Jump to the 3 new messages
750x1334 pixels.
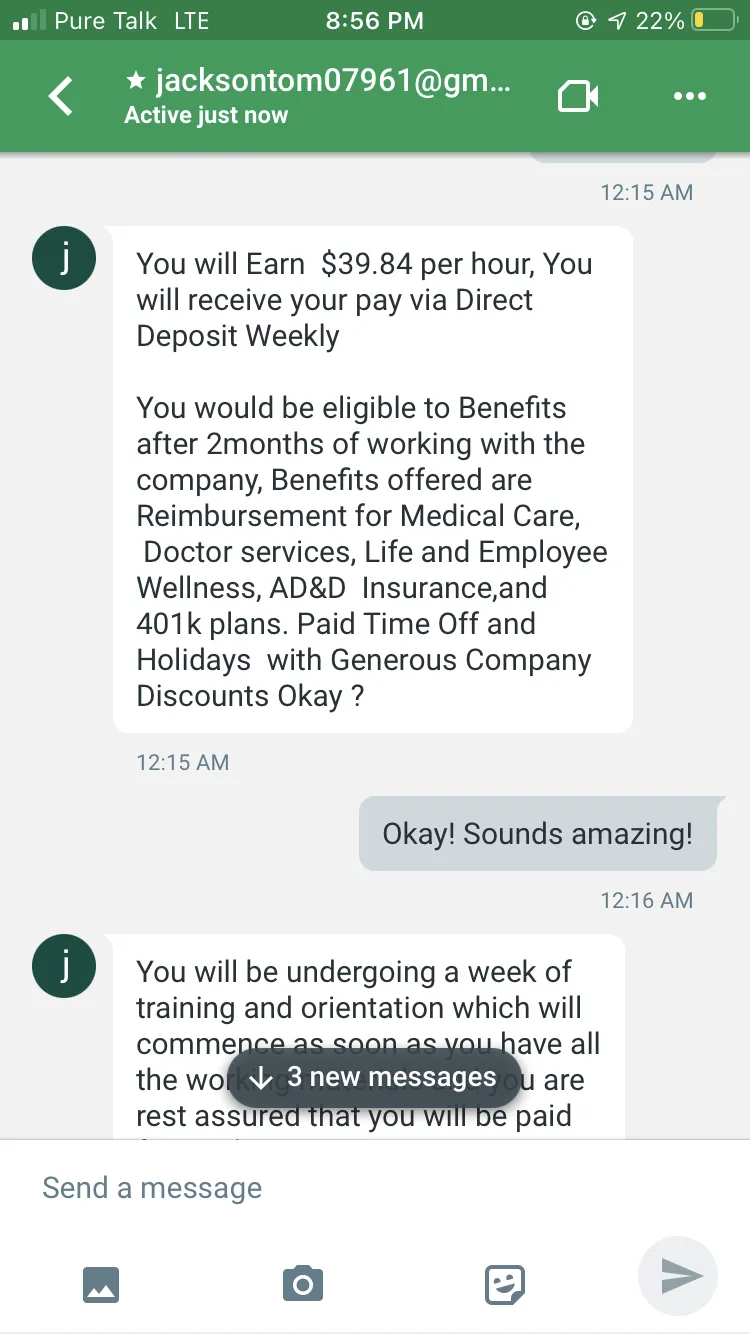pyautogui.click(x=373, y=1077)
